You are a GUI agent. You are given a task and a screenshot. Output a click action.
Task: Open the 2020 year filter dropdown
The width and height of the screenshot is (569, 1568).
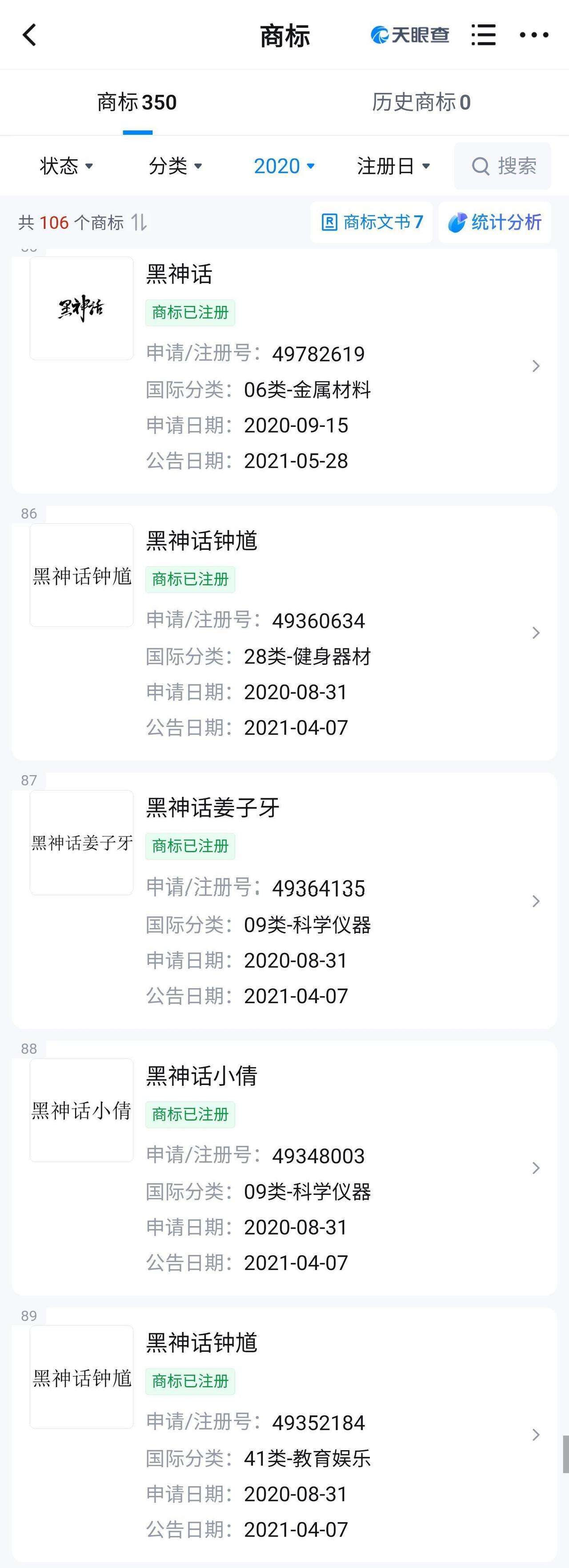coord(284,165)
